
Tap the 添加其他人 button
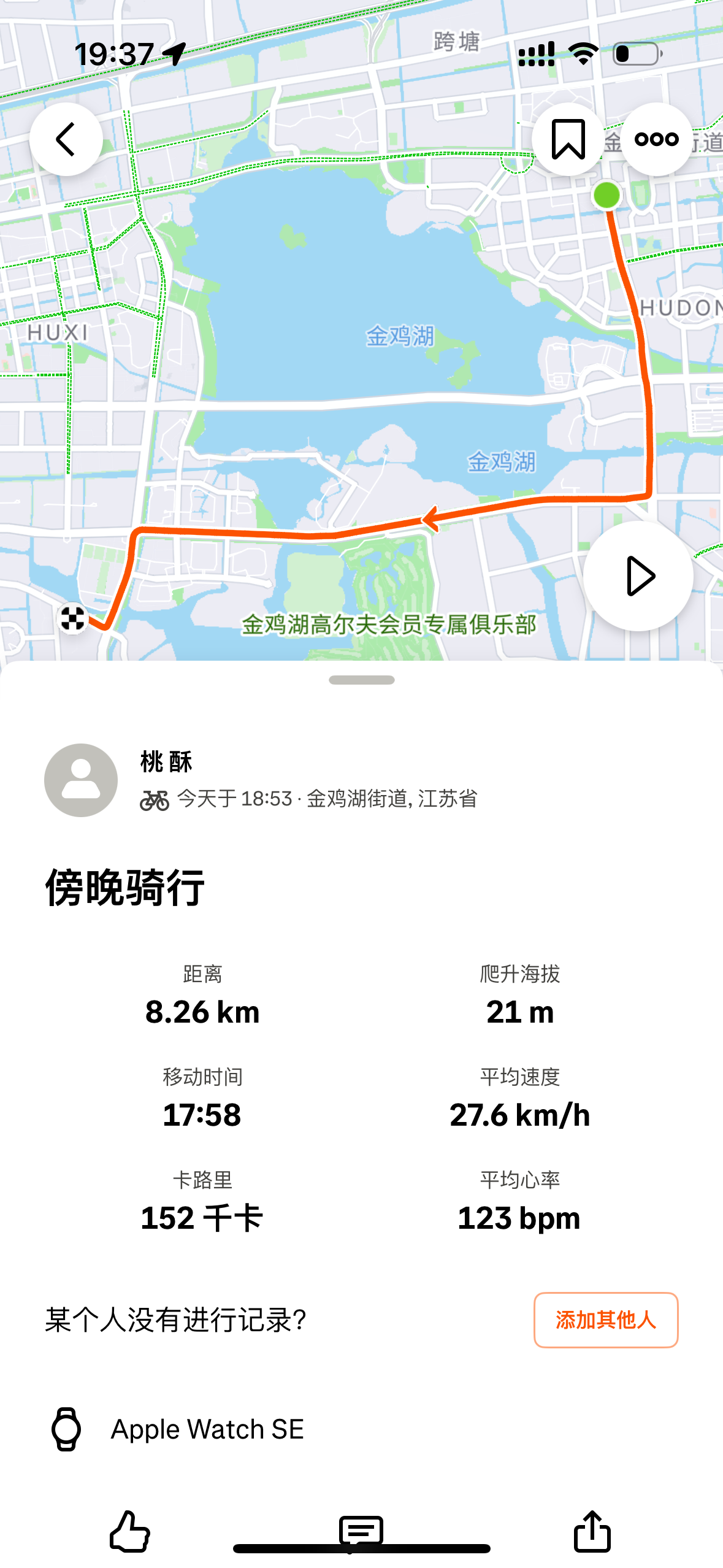(605, 1320)
